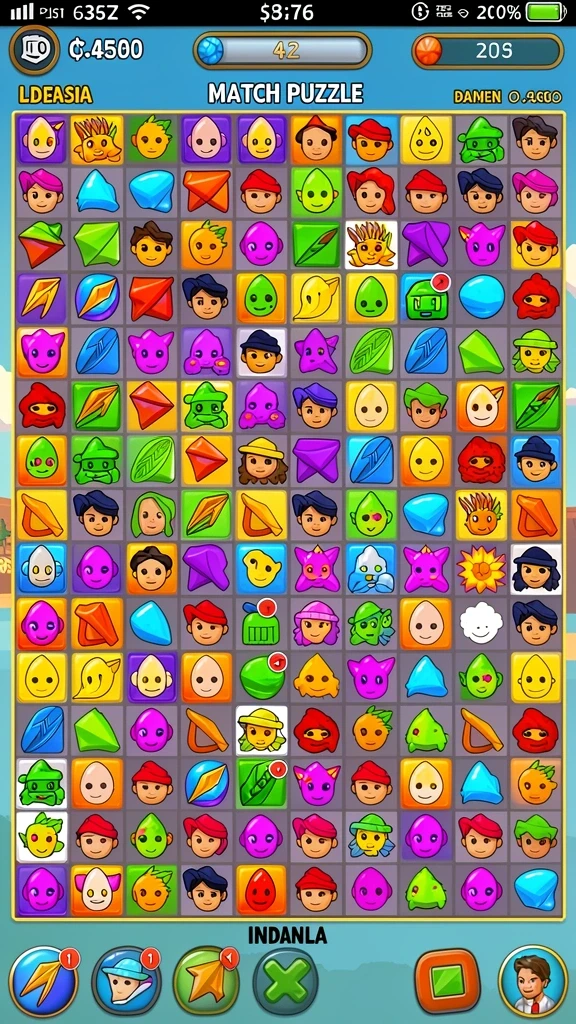Select the yellow duck on blue tile
This screenshot has width=576, height=1024.
[261, 568]
